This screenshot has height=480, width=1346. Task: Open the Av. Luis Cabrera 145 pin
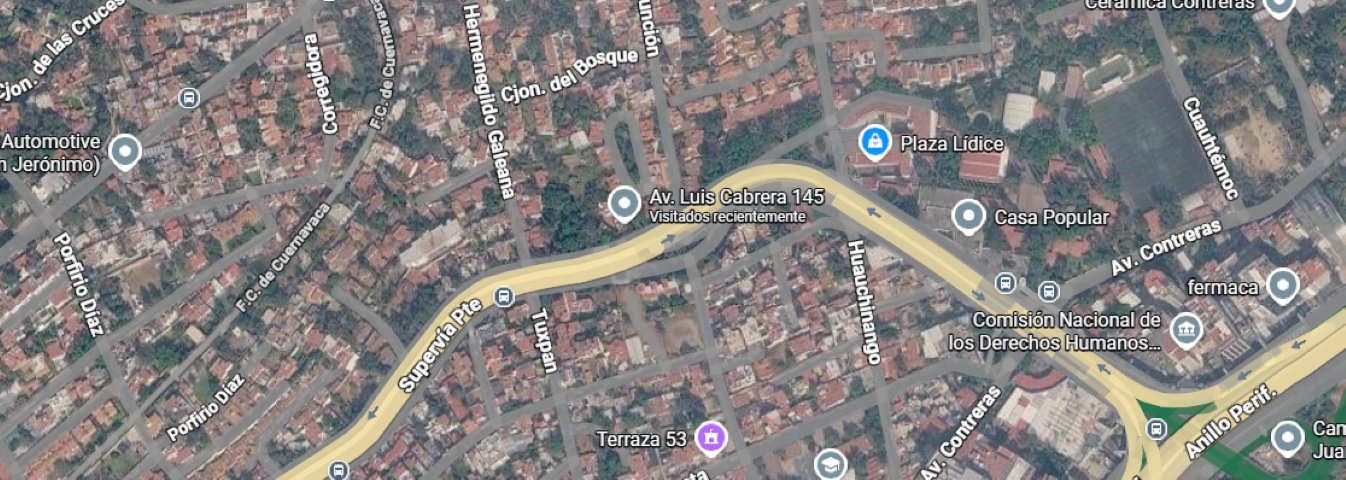click(x=625, y=204)
